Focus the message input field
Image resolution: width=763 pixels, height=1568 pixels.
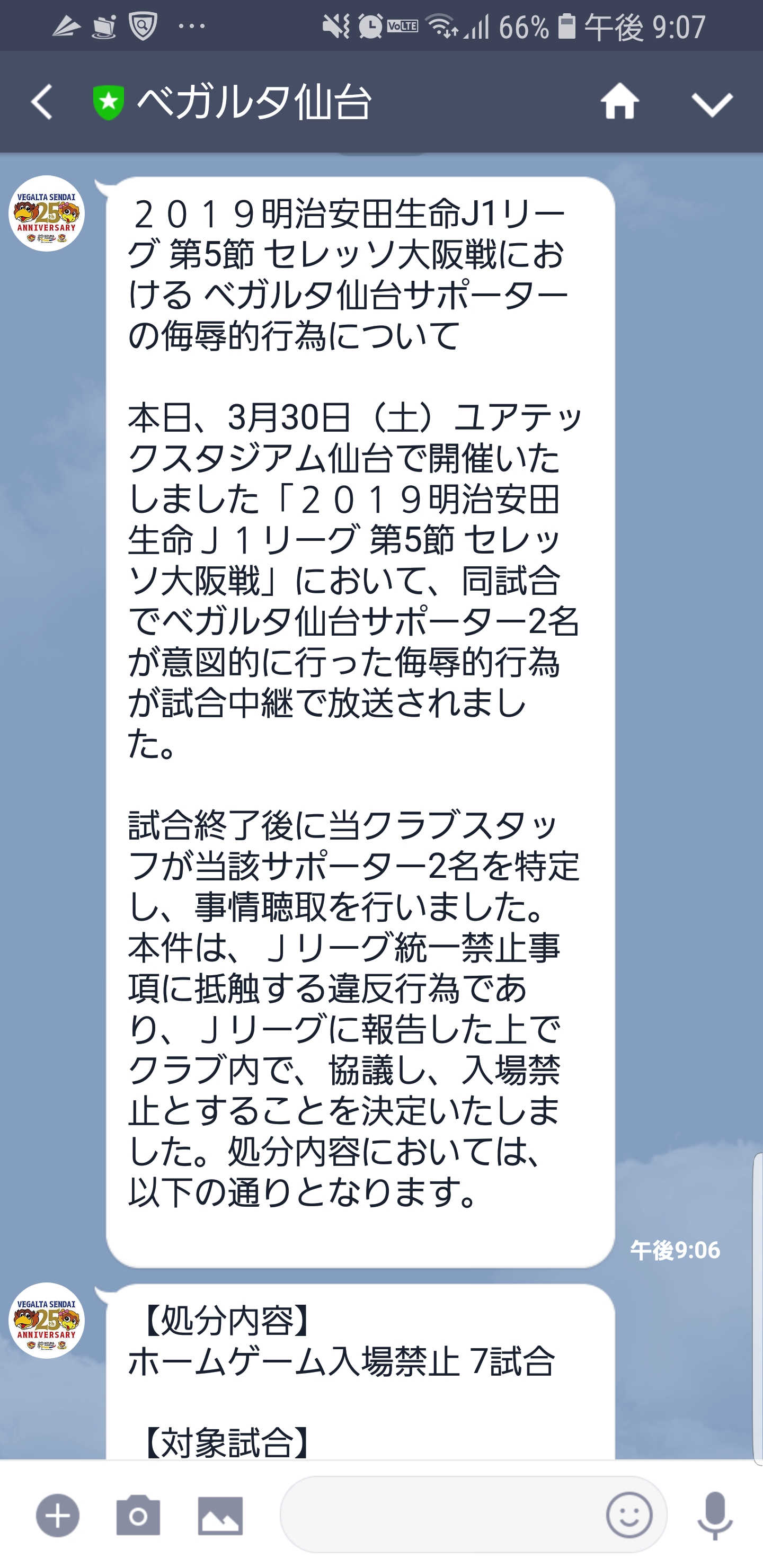pos(438,1515)
